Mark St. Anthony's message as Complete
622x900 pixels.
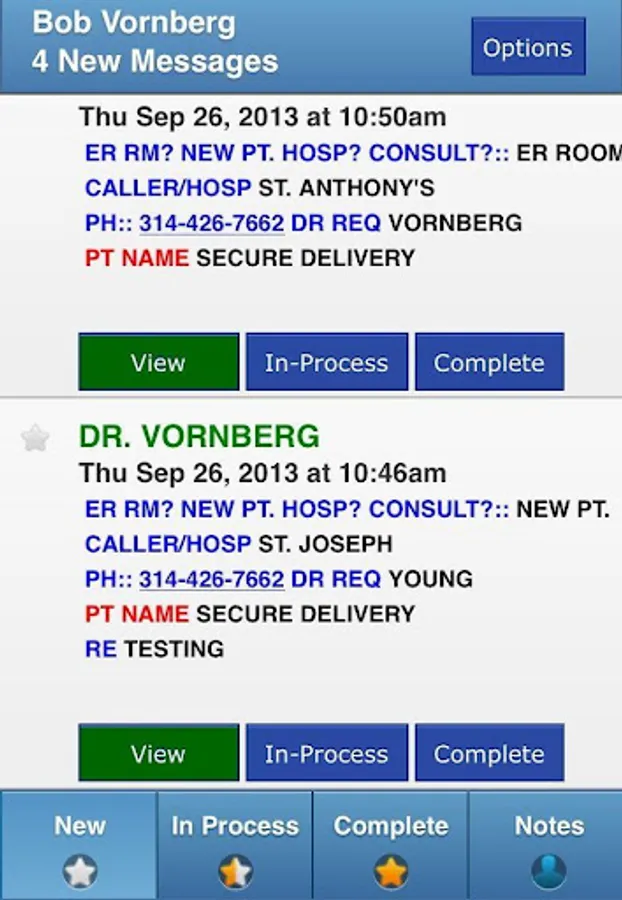pos(489,362)
